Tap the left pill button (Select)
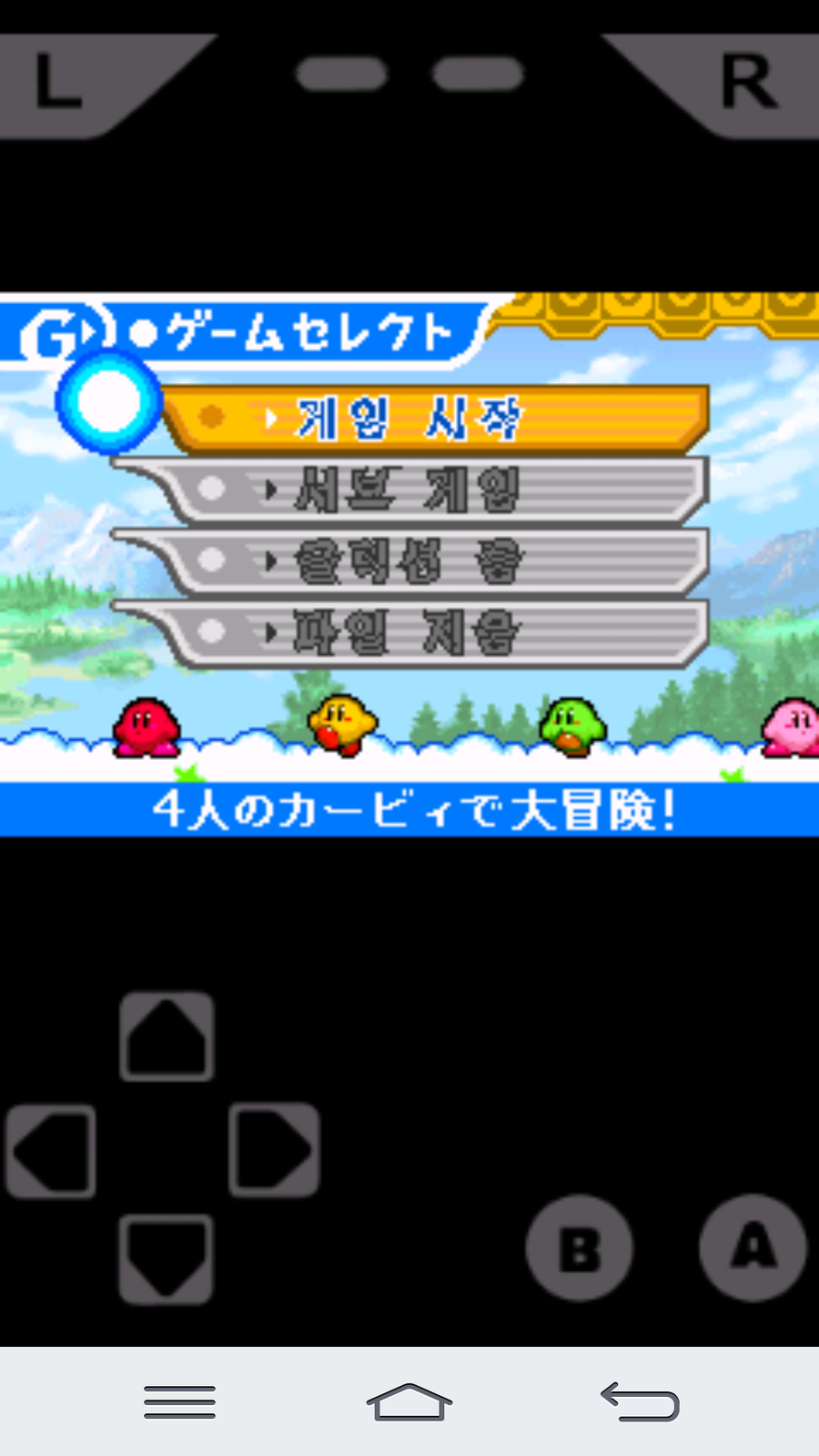This screenshot has width=819, height=1456. [x=341, y=74]
